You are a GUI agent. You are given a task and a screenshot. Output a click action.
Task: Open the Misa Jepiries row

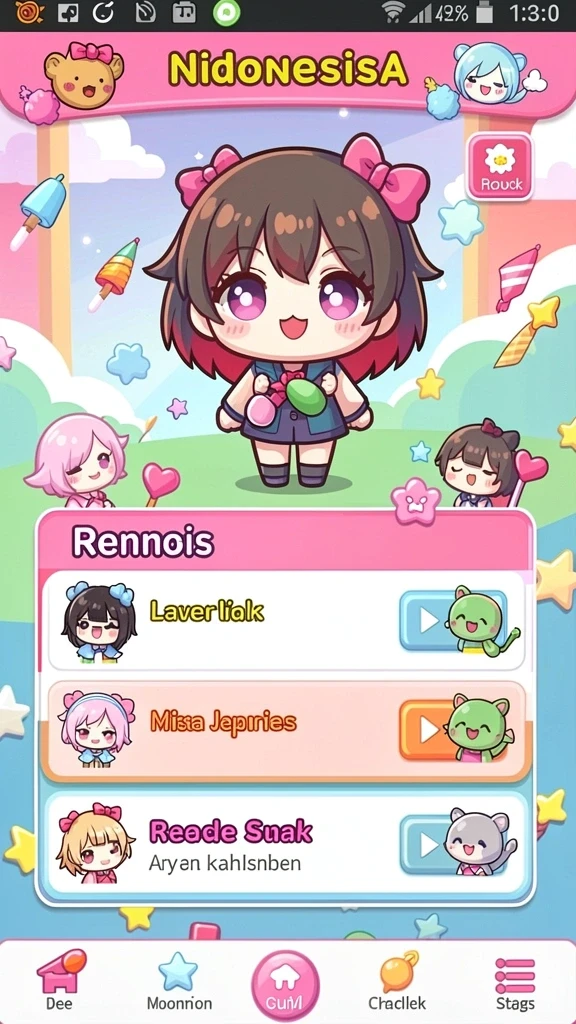tap(286, 731)
